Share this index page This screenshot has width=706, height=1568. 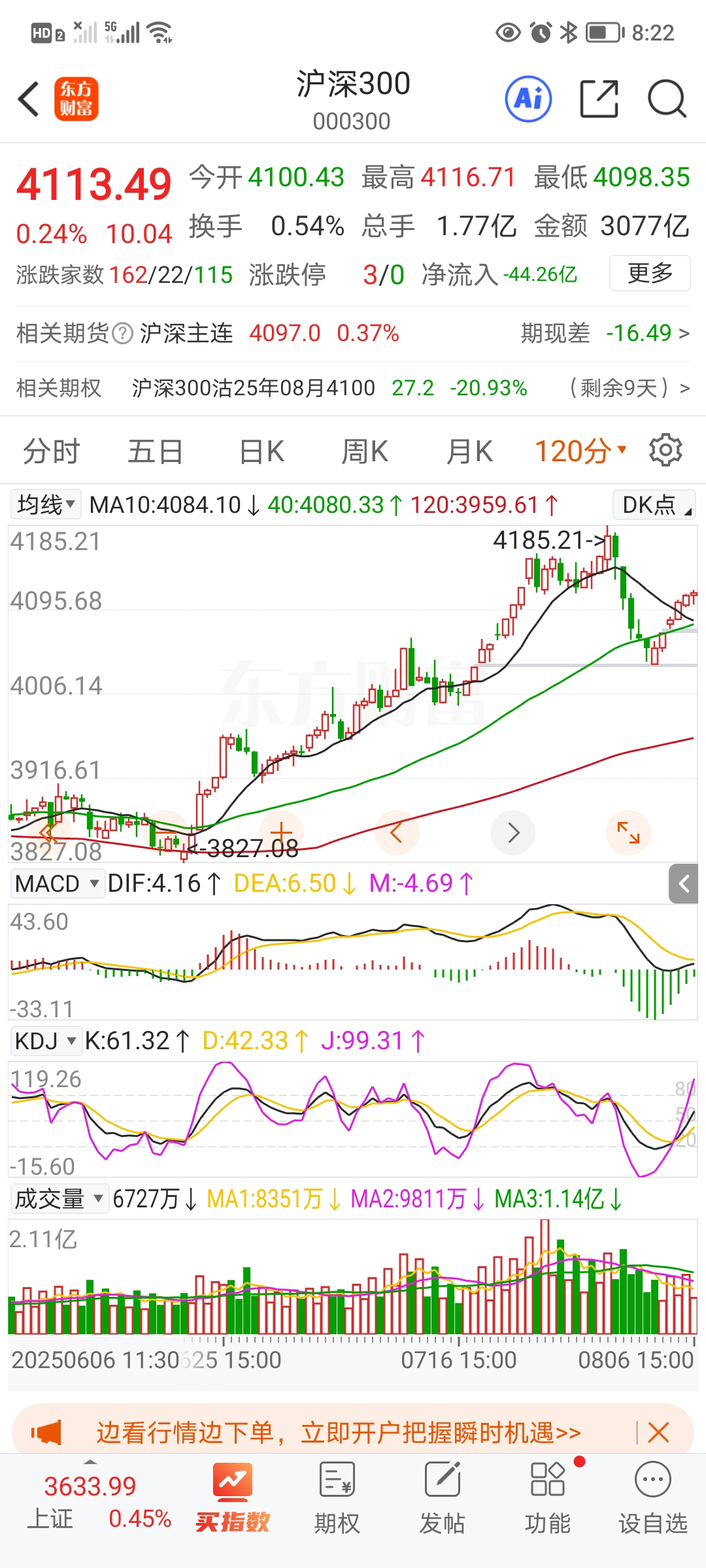pos(599,99)
